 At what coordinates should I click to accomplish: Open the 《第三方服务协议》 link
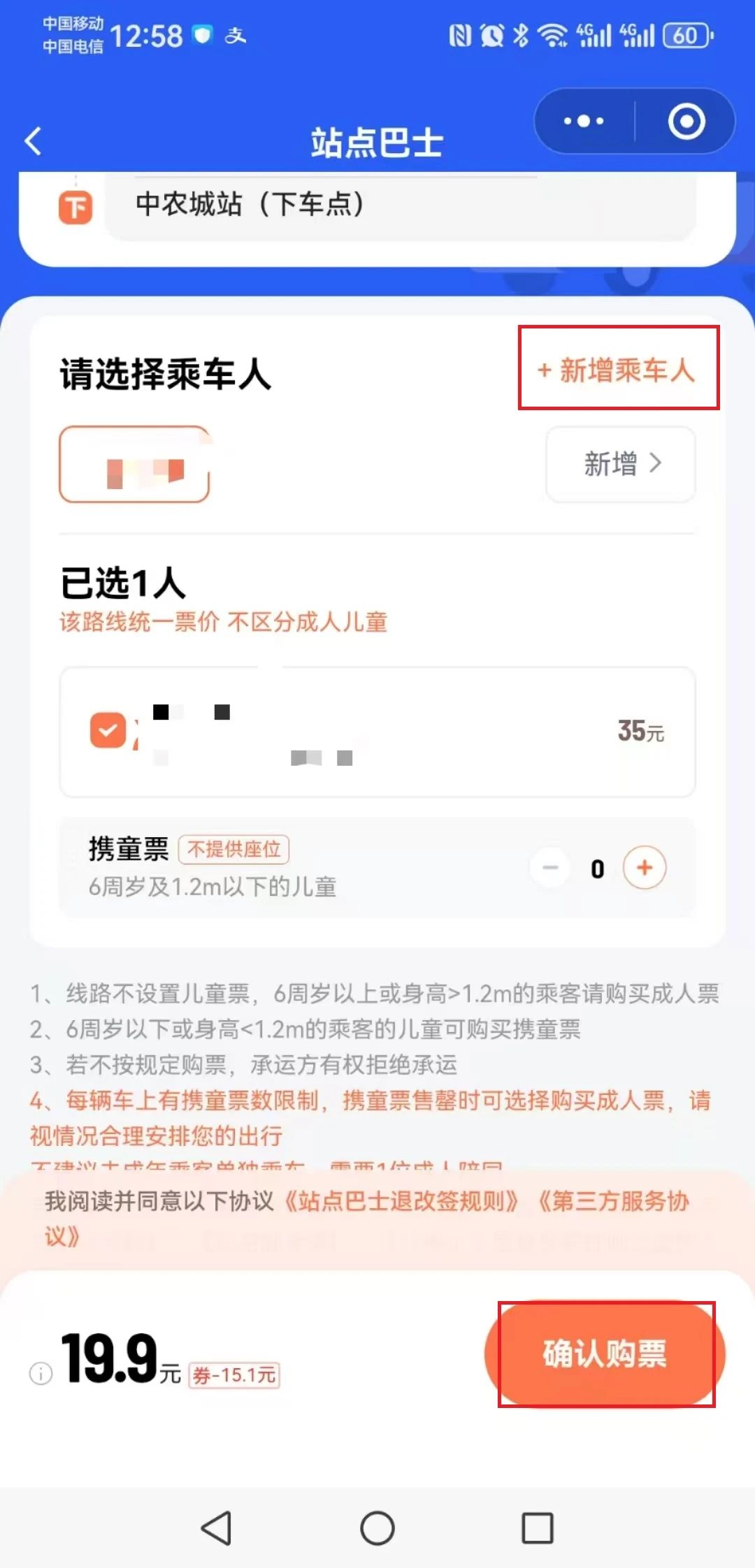pyautogui.click(x=612, y=1202)
